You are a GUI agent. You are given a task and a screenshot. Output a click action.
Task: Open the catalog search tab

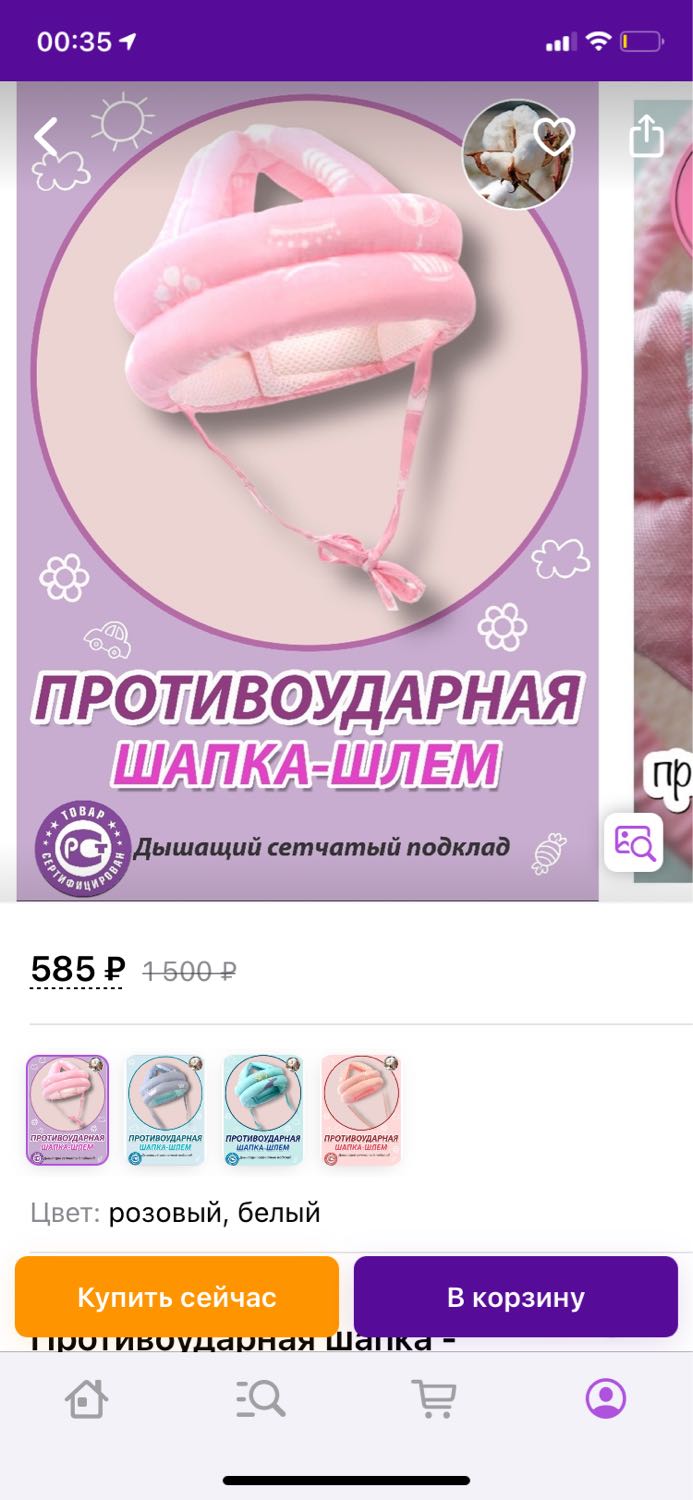tap(260, 1398)
